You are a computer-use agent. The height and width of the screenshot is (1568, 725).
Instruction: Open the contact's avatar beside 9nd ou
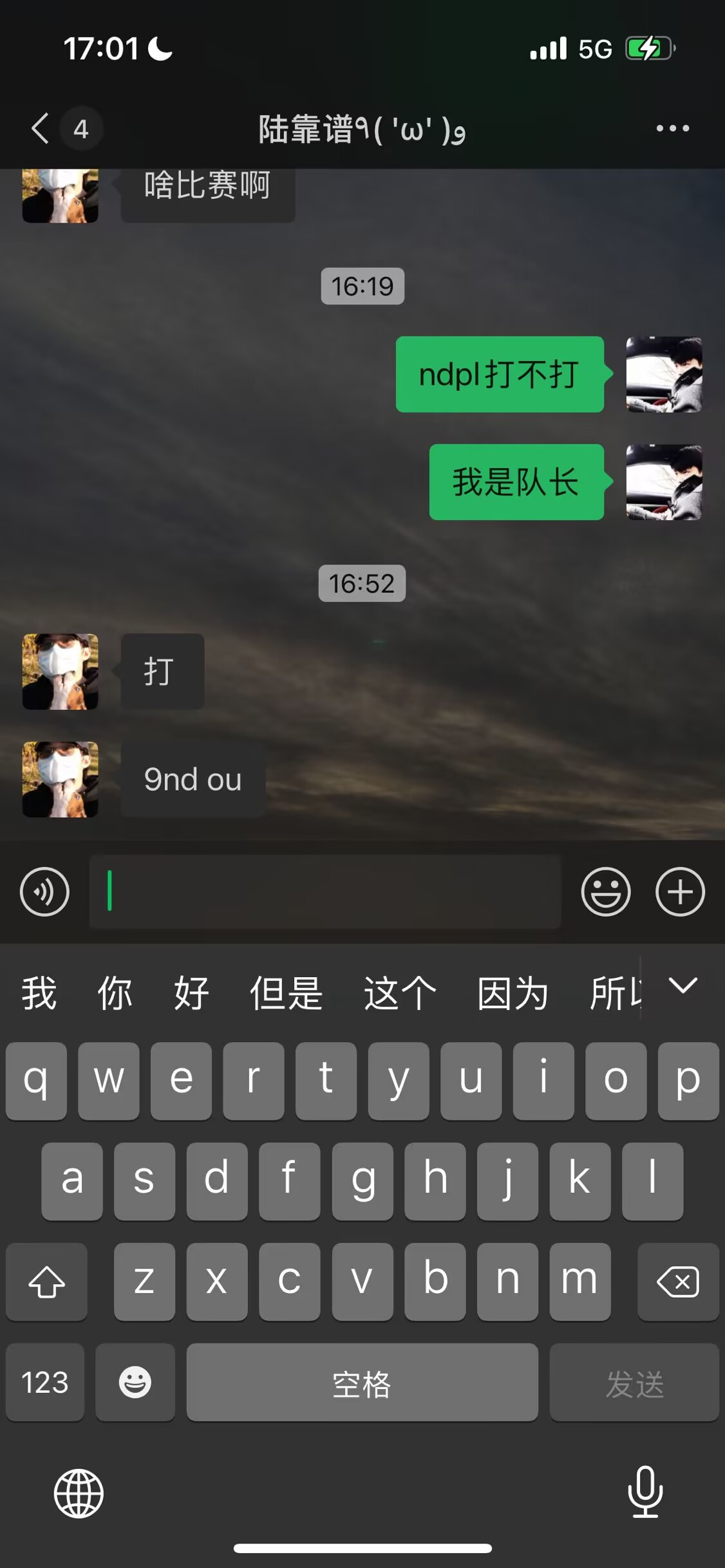[61, 779]
